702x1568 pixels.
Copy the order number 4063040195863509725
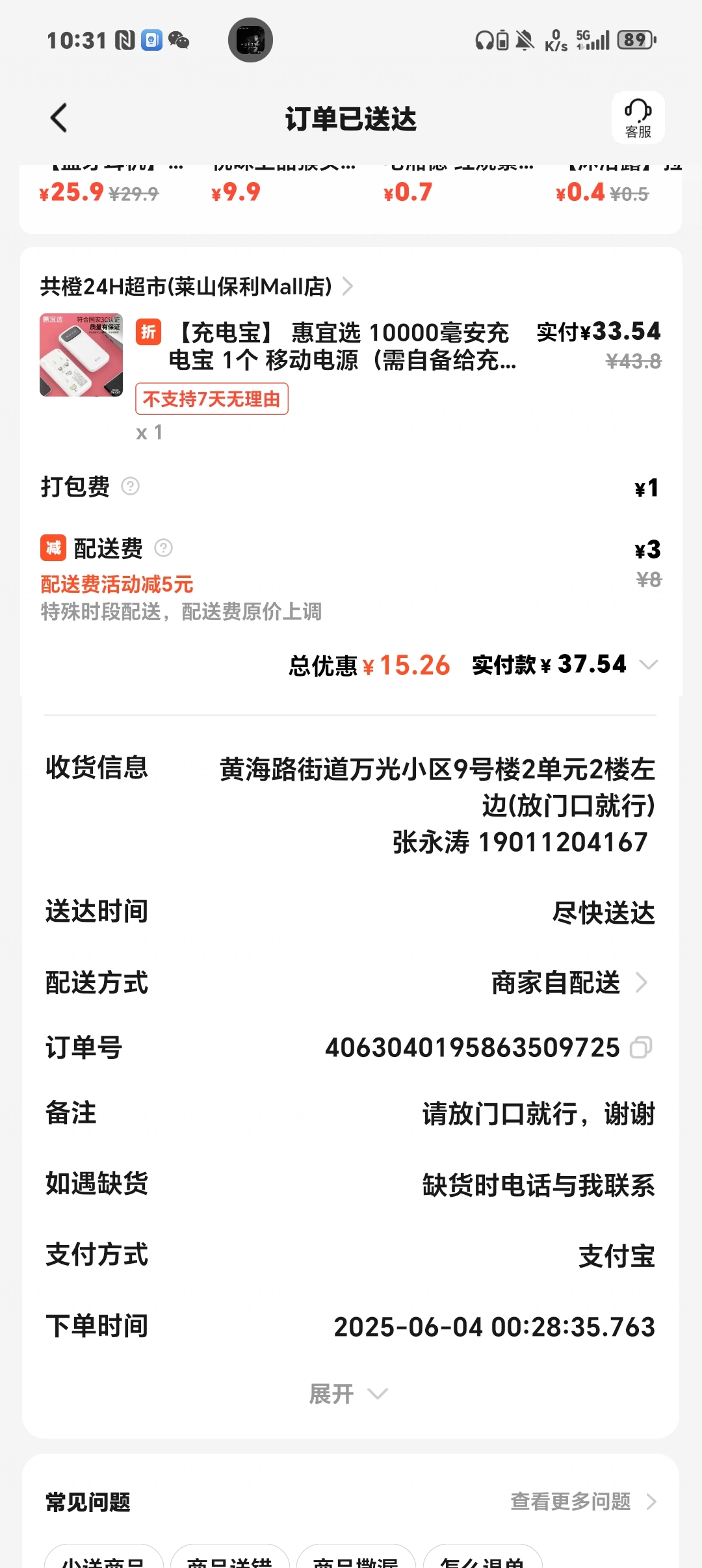[x=641, y=1047]
